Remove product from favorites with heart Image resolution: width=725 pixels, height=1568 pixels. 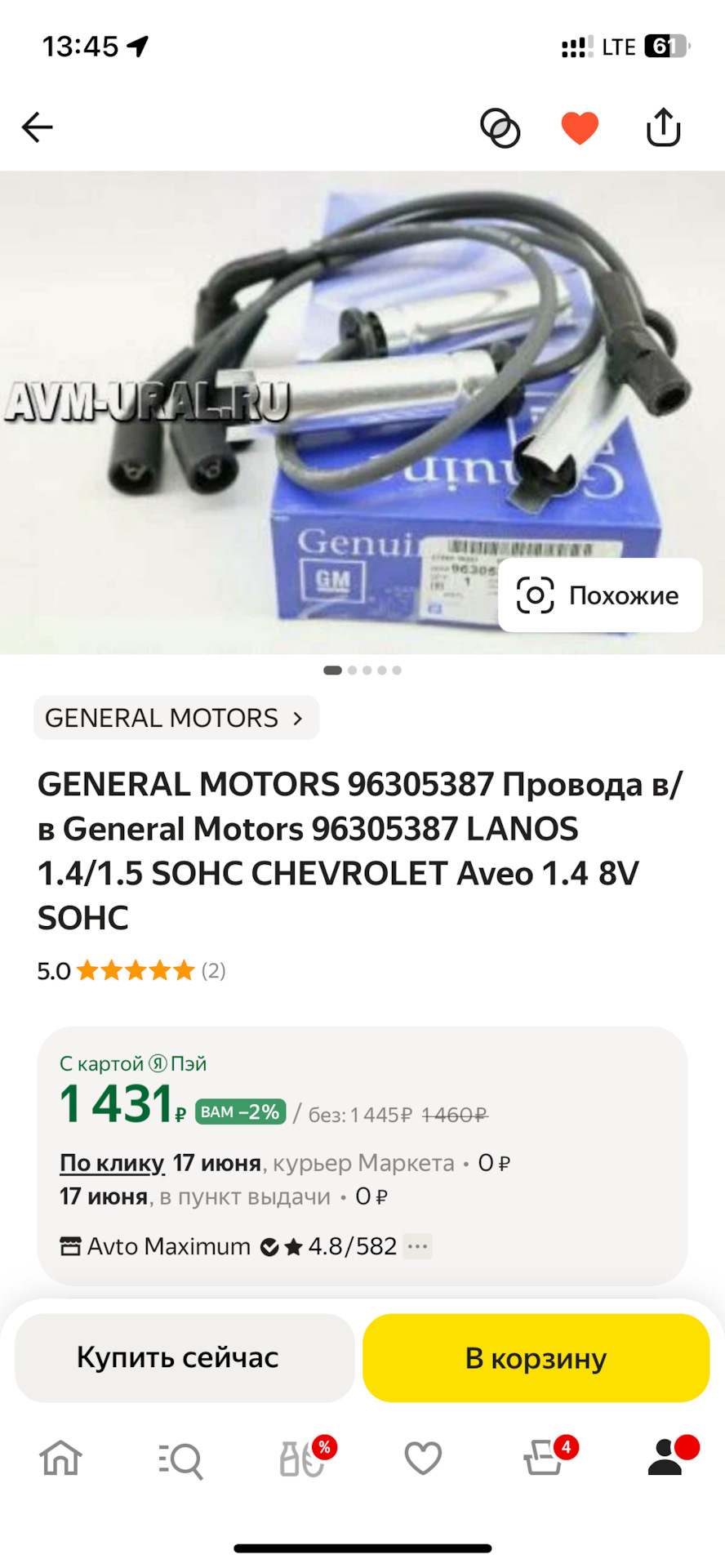click(580, 128)
